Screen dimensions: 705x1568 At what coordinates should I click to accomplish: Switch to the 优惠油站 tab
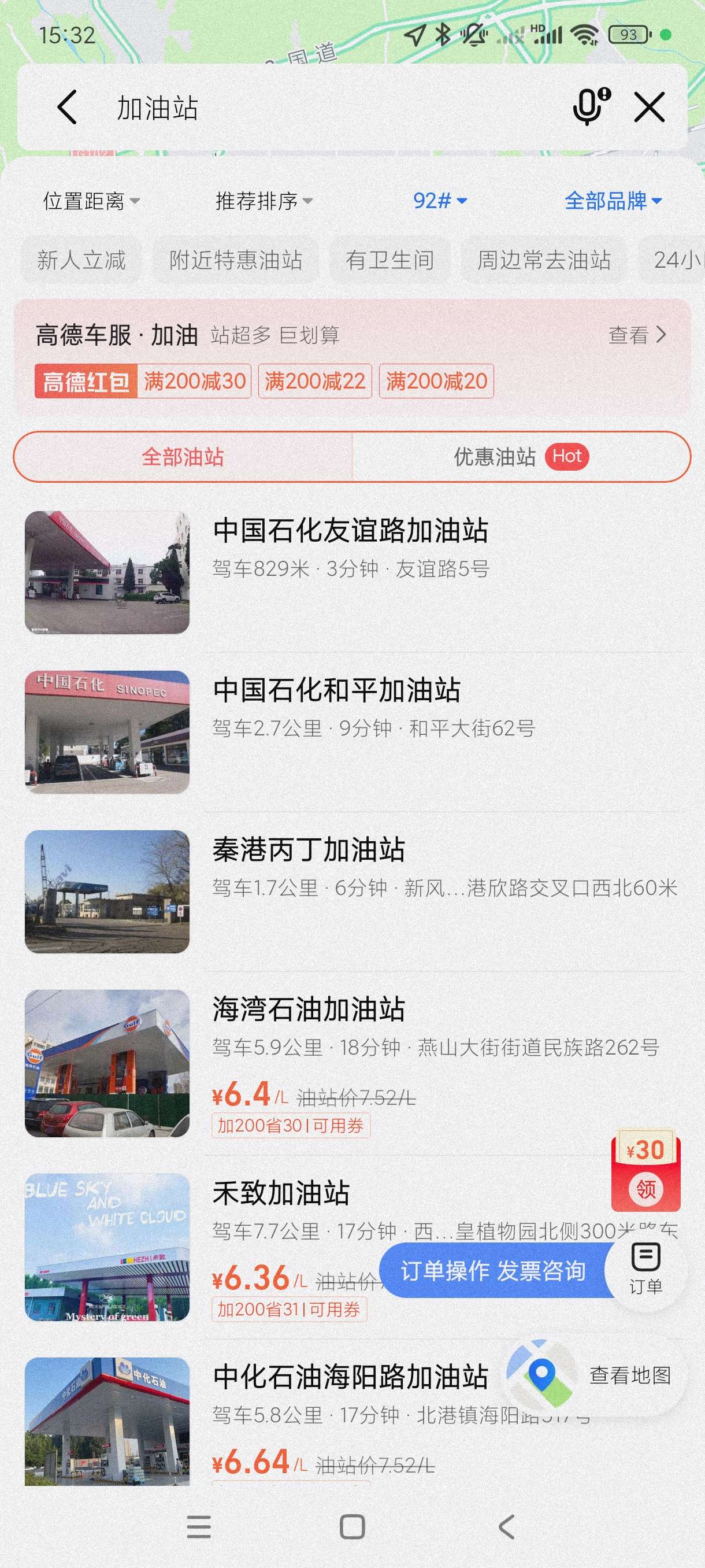pos(521,457)
